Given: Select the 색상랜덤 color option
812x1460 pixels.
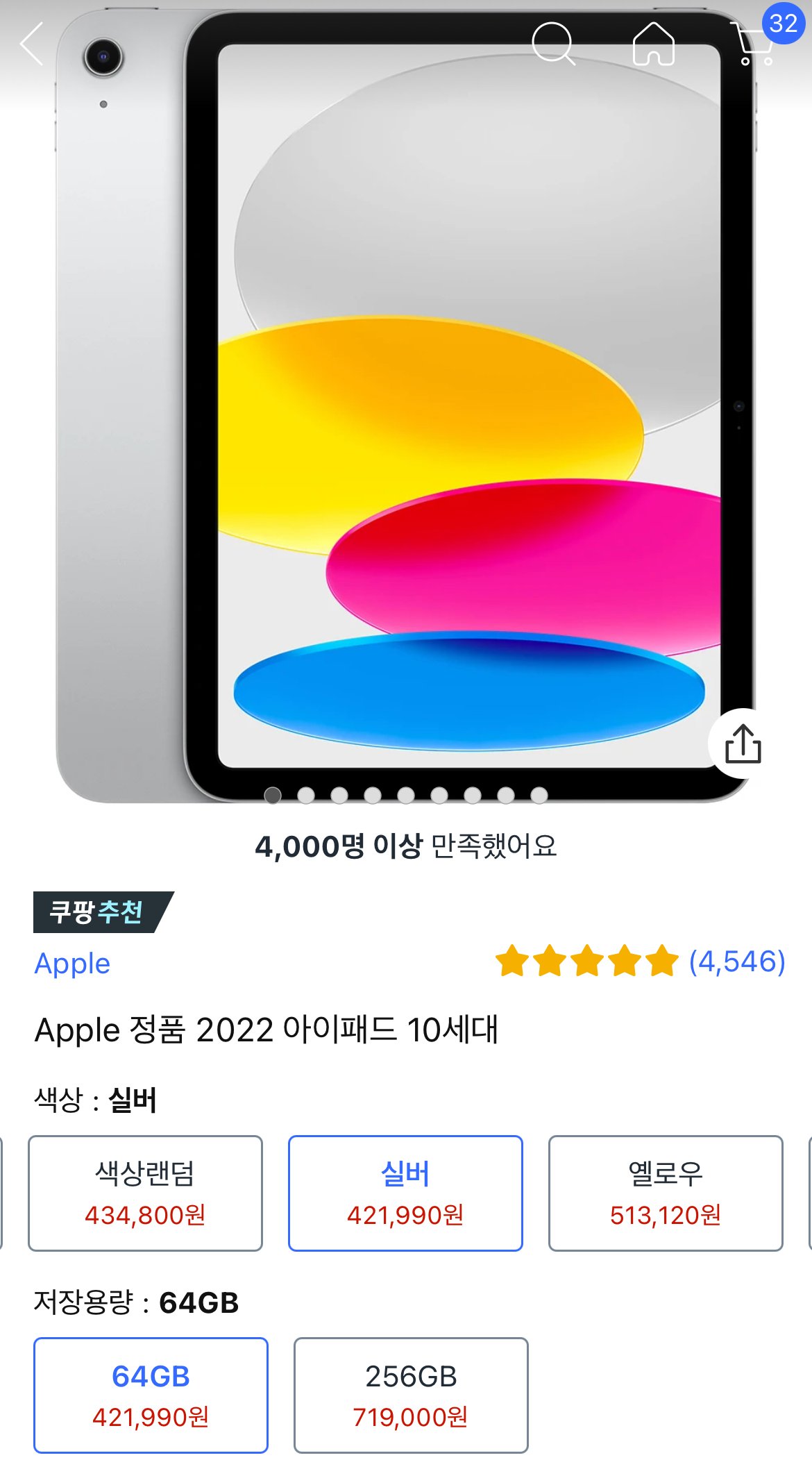Looking at the screenshot, I should [x=145, y=1193].
